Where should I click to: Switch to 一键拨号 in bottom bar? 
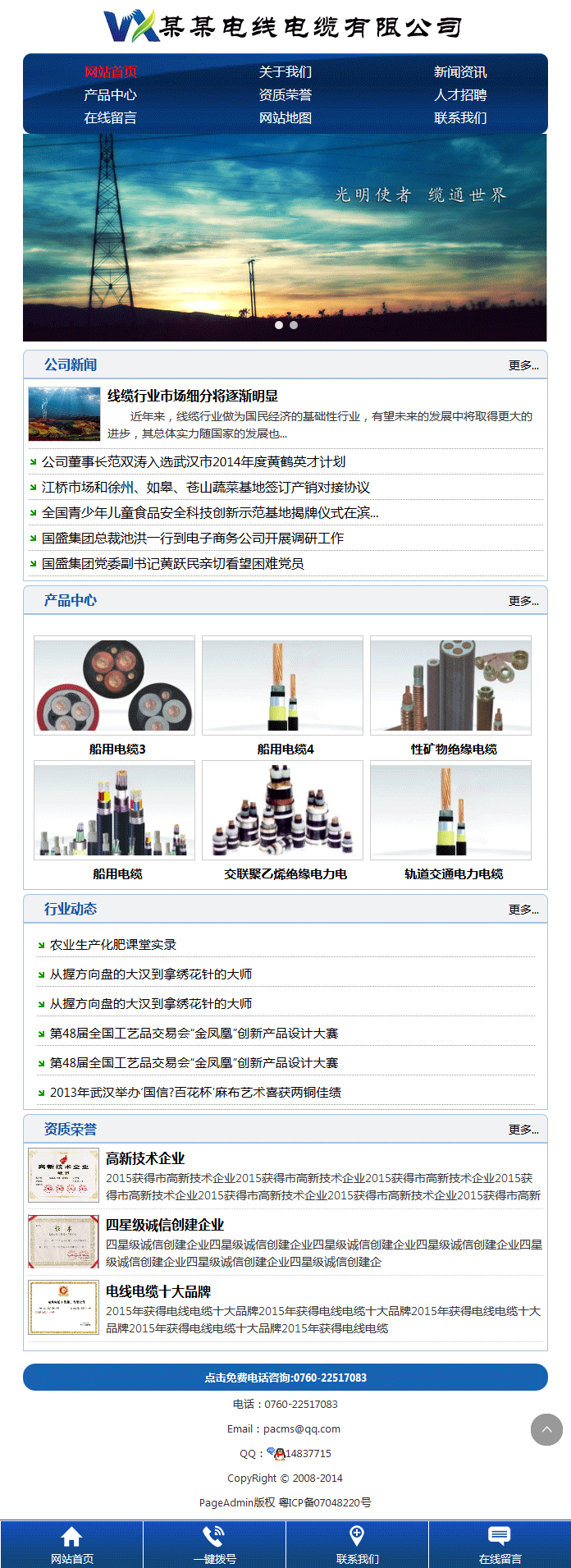(x=214, y=1544)
